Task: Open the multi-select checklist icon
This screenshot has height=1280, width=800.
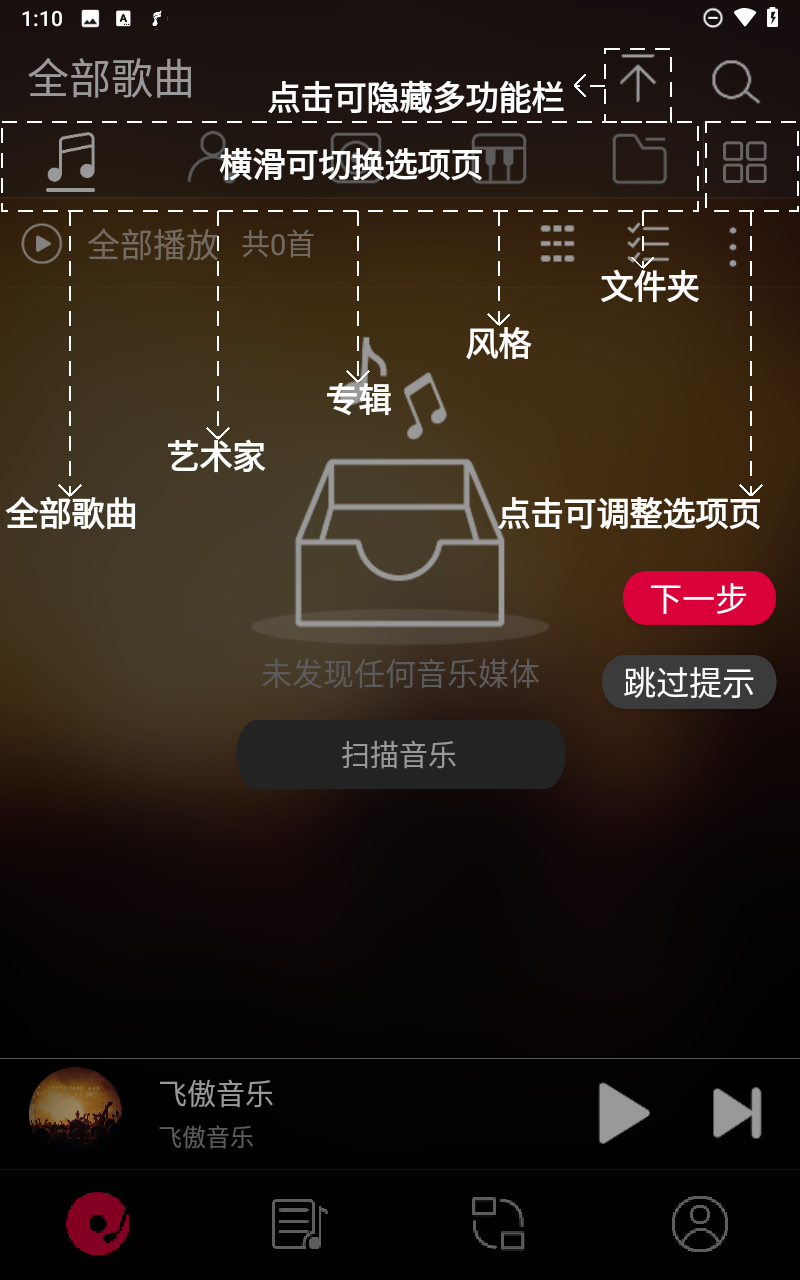Action: coord(647,244)
